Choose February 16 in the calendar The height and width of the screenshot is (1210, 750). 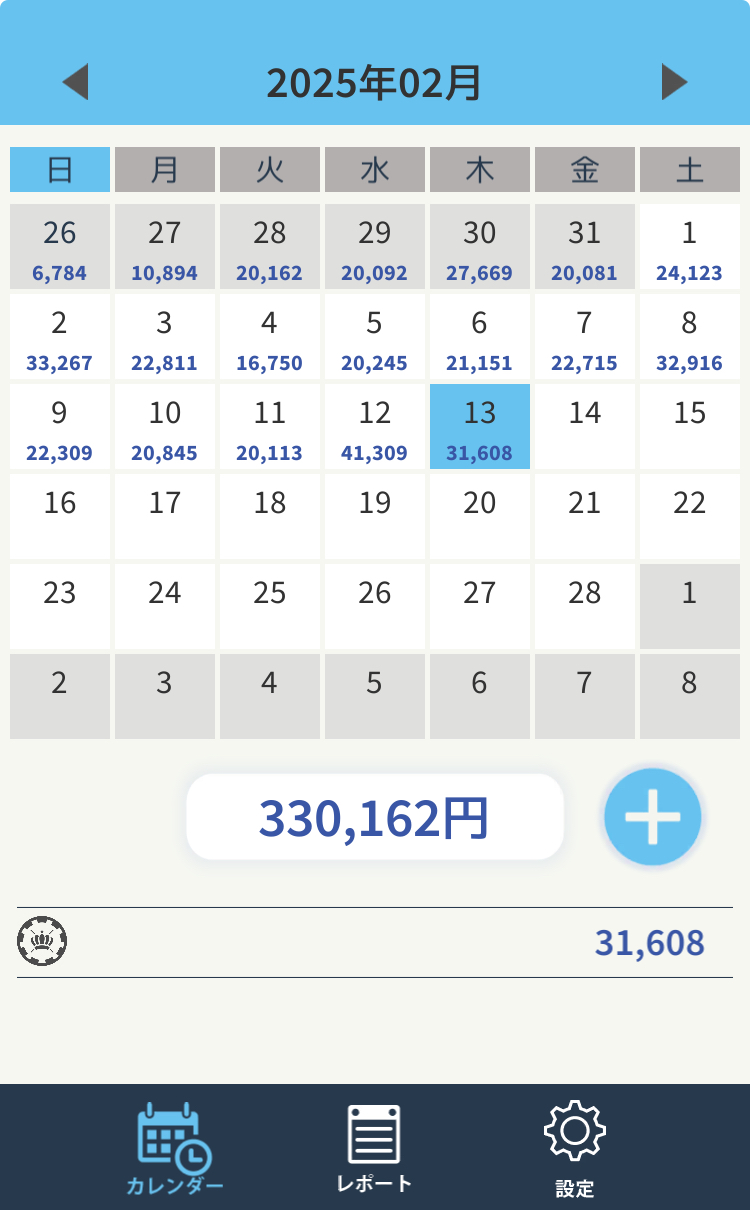(x=60, y=516)
